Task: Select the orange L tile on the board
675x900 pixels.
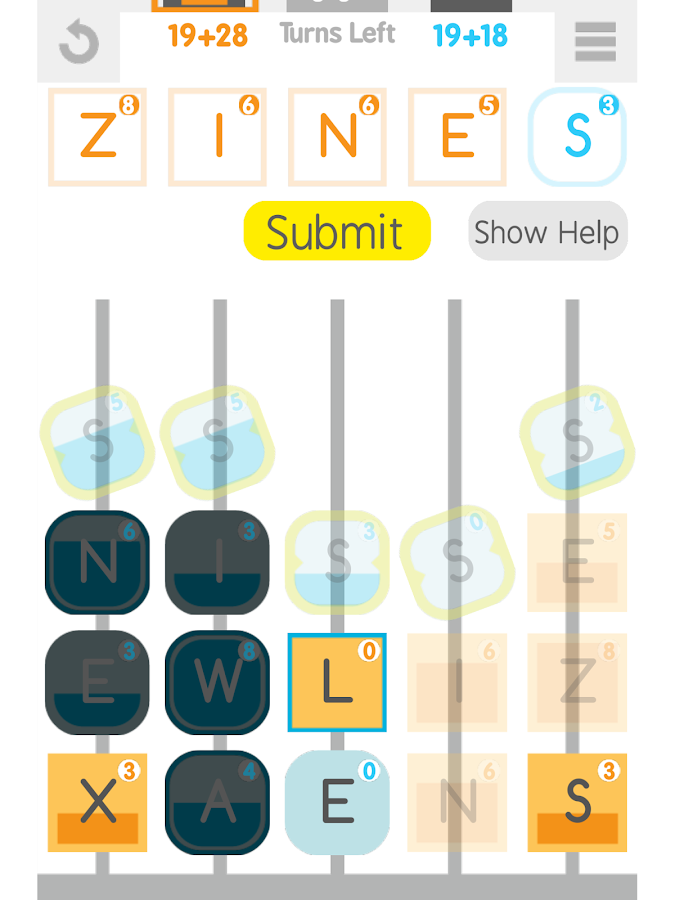Action: point(337,682)
